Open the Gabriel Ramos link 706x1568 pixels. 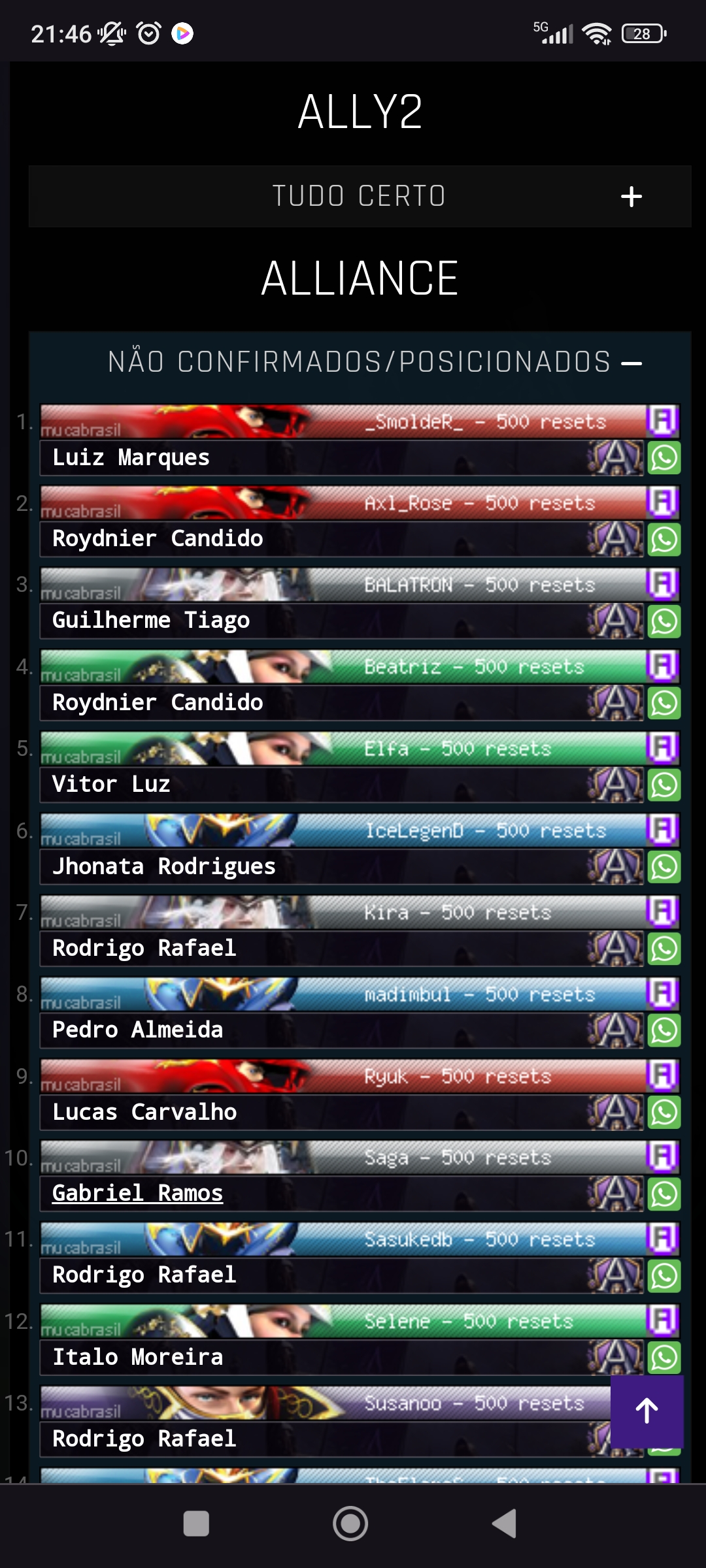137,1193
